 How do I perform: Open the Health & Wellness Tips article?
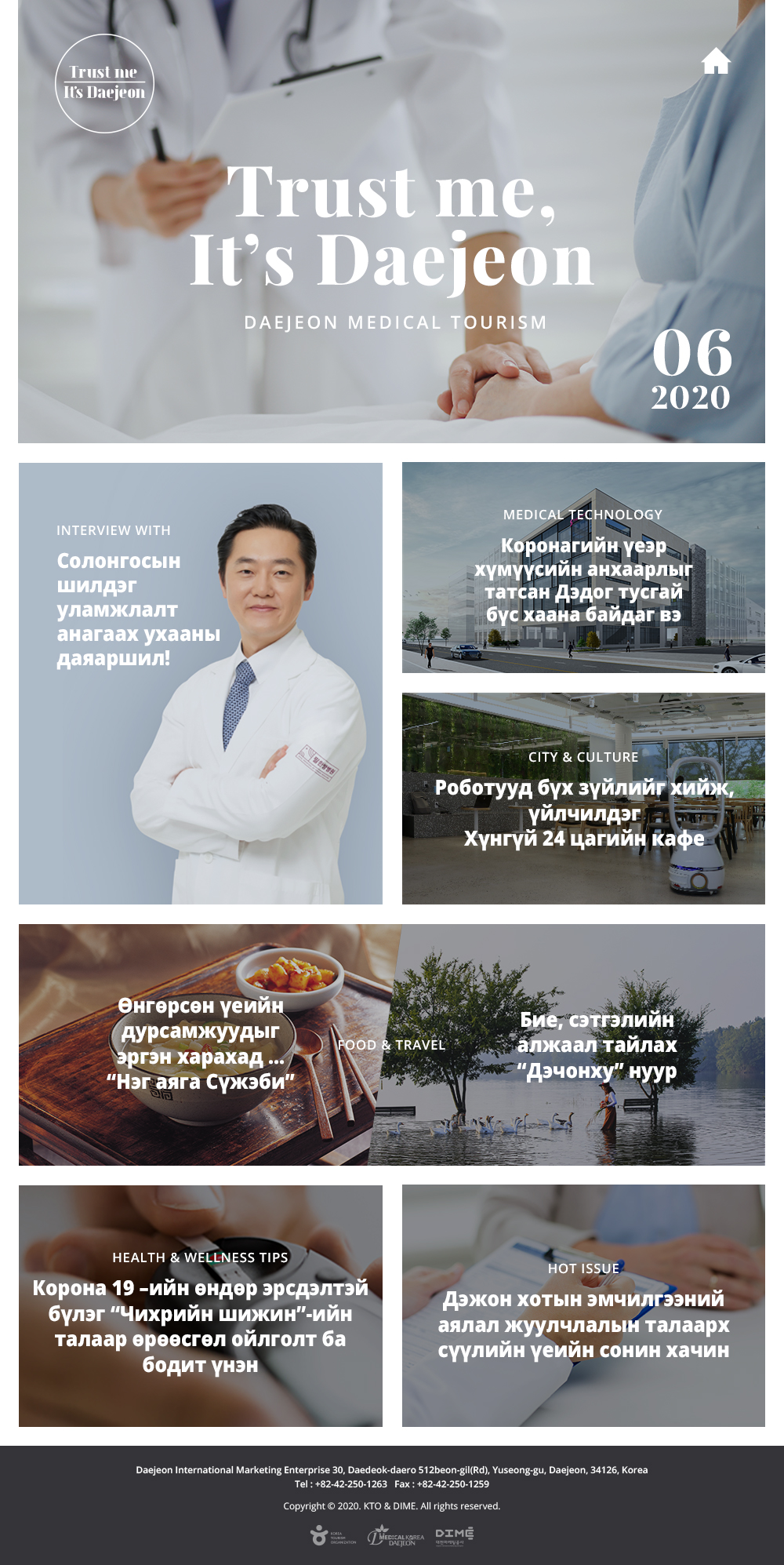(x=200, y=1305)
